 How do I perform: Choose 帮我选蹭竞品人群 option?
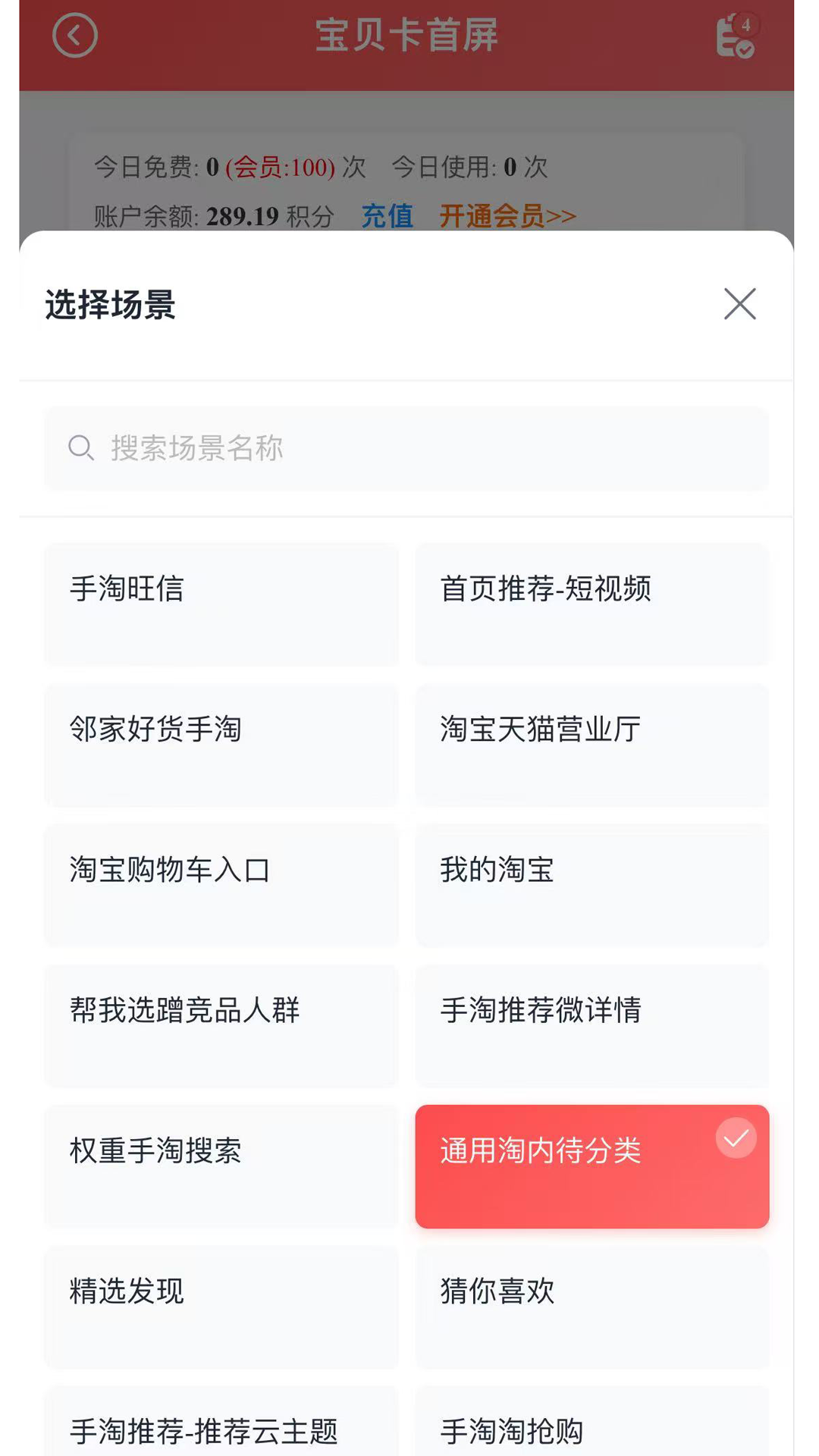[221, 1026]
